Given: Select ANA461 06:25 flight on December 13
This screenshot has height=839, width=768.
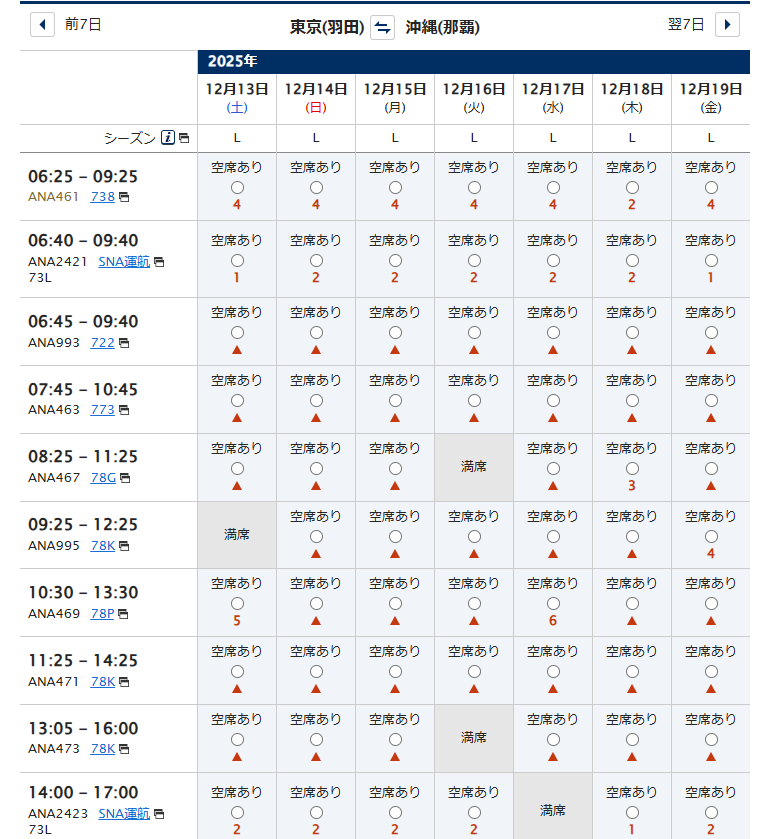Looking at the screenshot, I should click(237, 187).
